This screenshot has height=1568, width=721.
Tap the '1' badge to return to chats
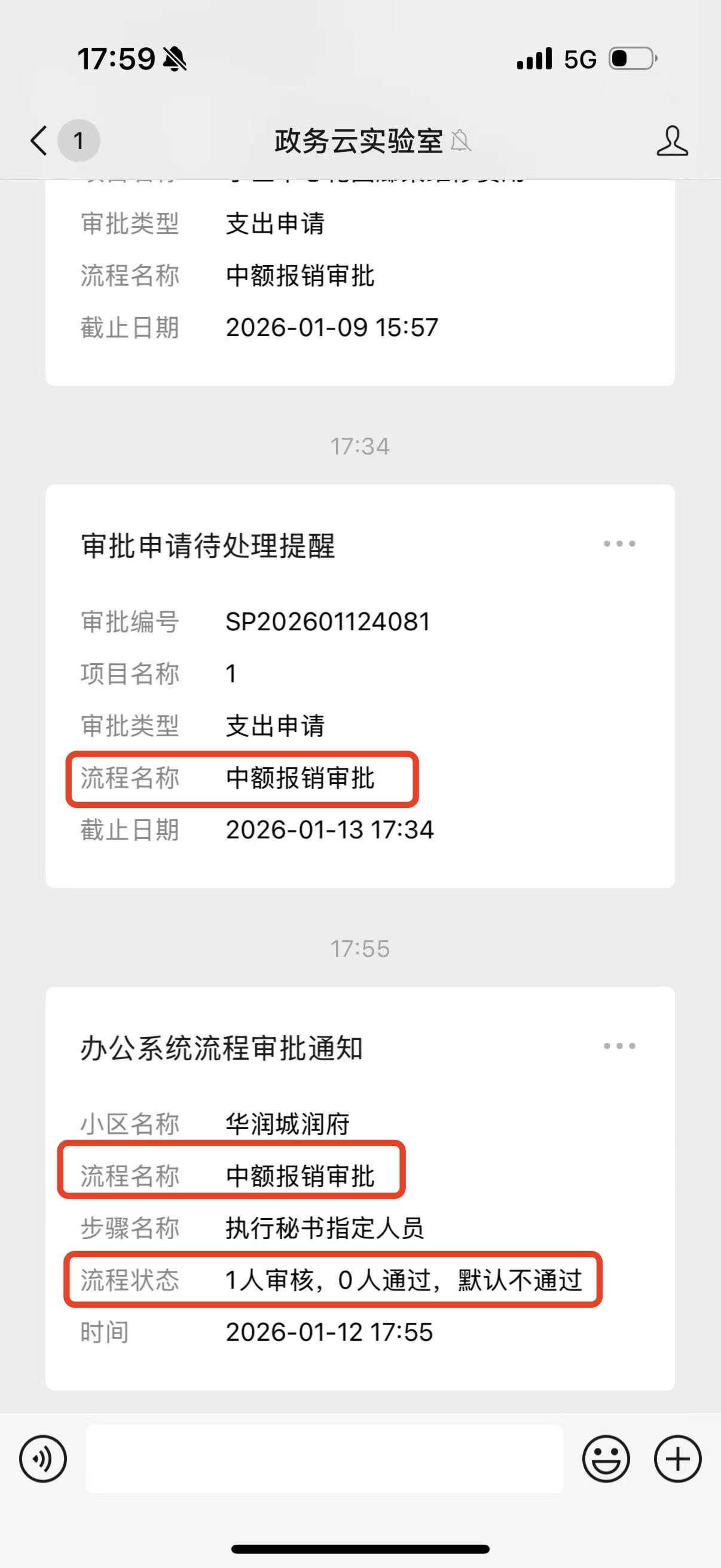click(78, 141)
